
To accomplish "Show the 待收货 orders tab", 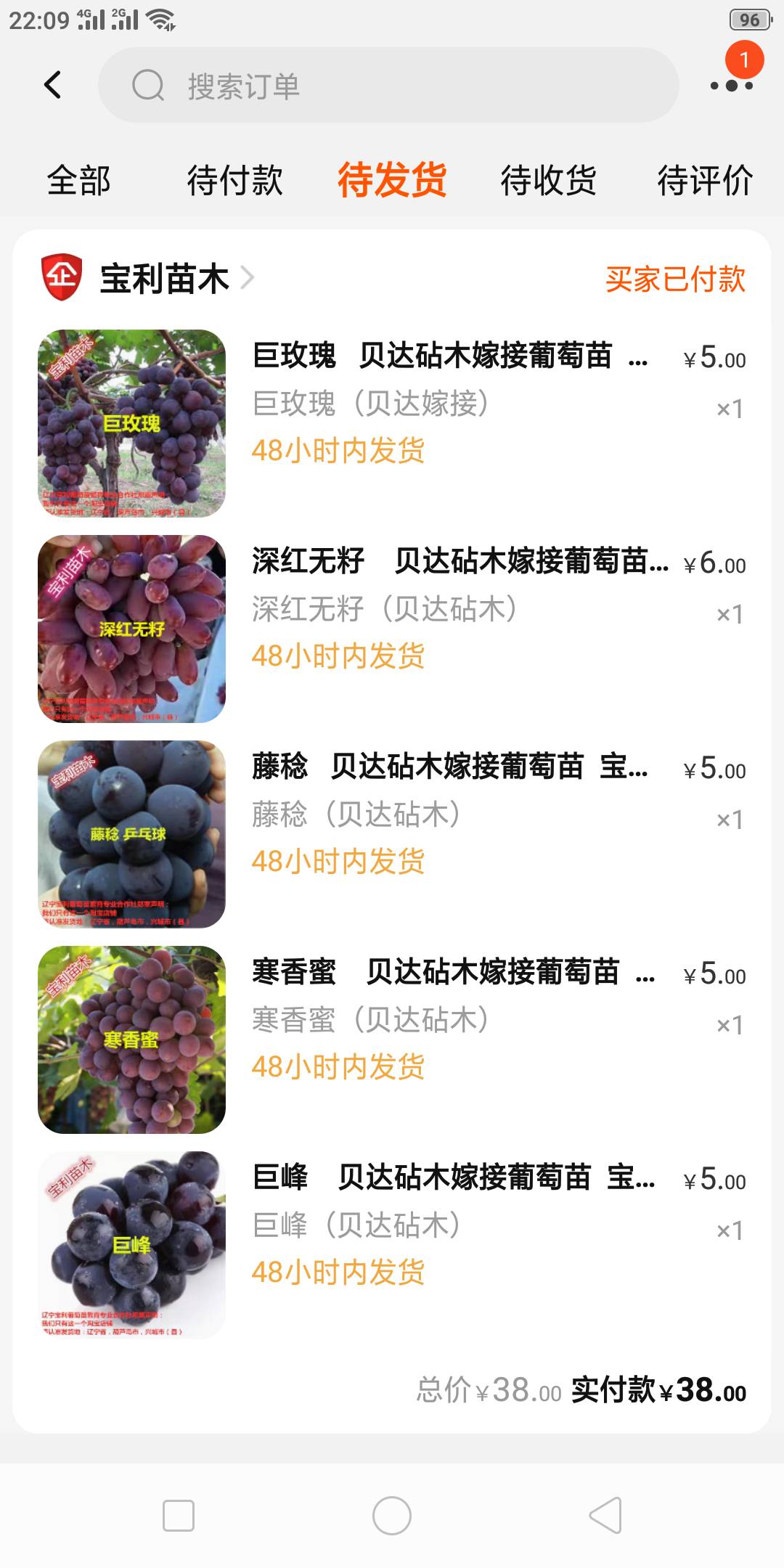I will pyautogui.click(x=548, y=180).
